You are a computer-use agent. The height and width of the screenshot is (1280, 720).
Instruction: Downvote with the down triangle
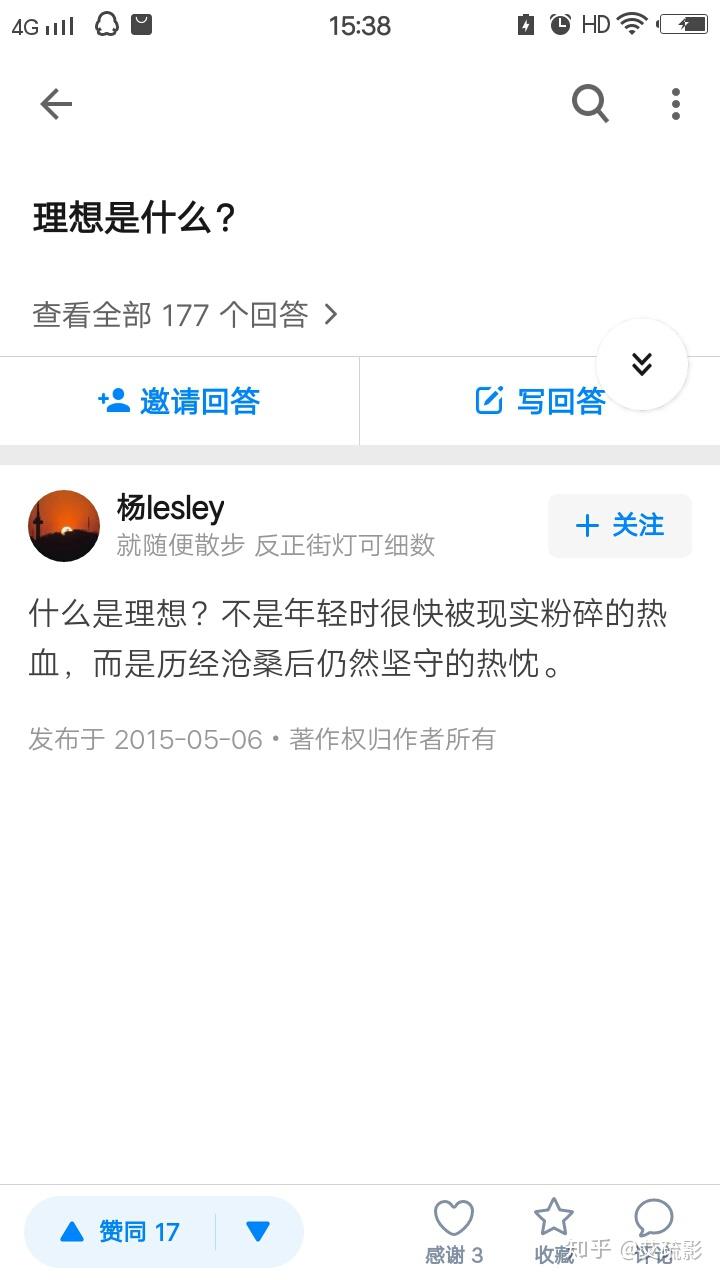pos(258,1232)
